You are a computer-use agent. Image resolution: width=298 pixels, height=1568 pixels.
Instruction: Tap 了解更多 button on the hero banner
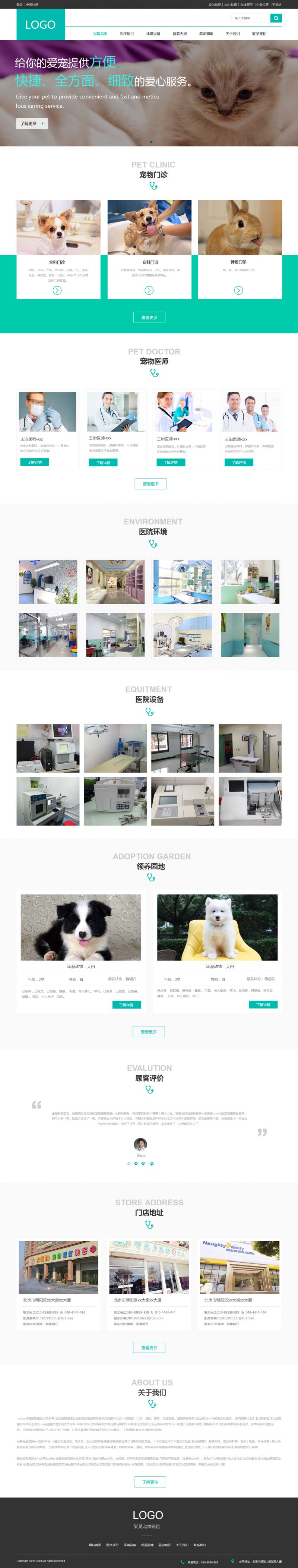tap(32, 124)
